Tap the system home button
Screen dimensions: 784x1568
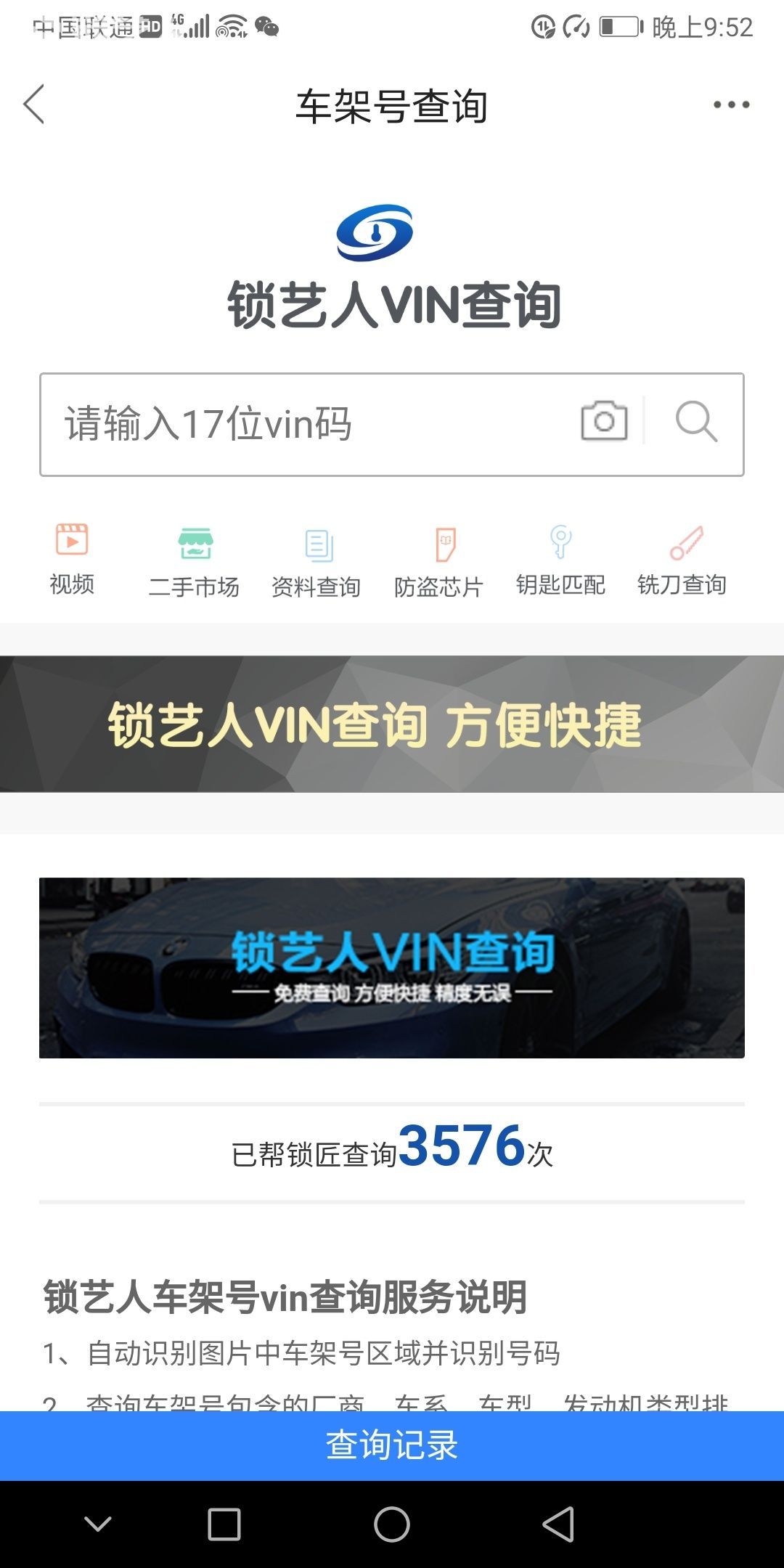tap(392, 1524)
